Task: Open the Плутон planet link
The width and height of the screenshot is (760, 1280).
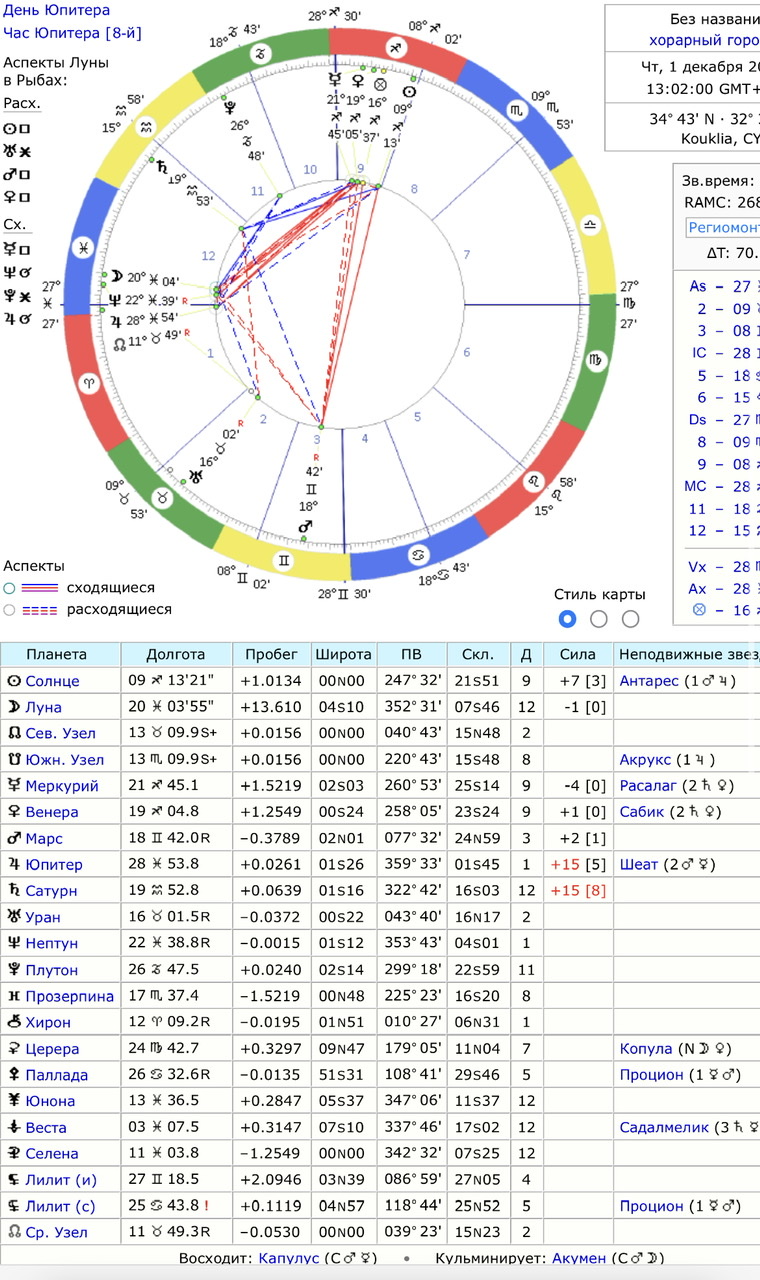Action: 52,969
